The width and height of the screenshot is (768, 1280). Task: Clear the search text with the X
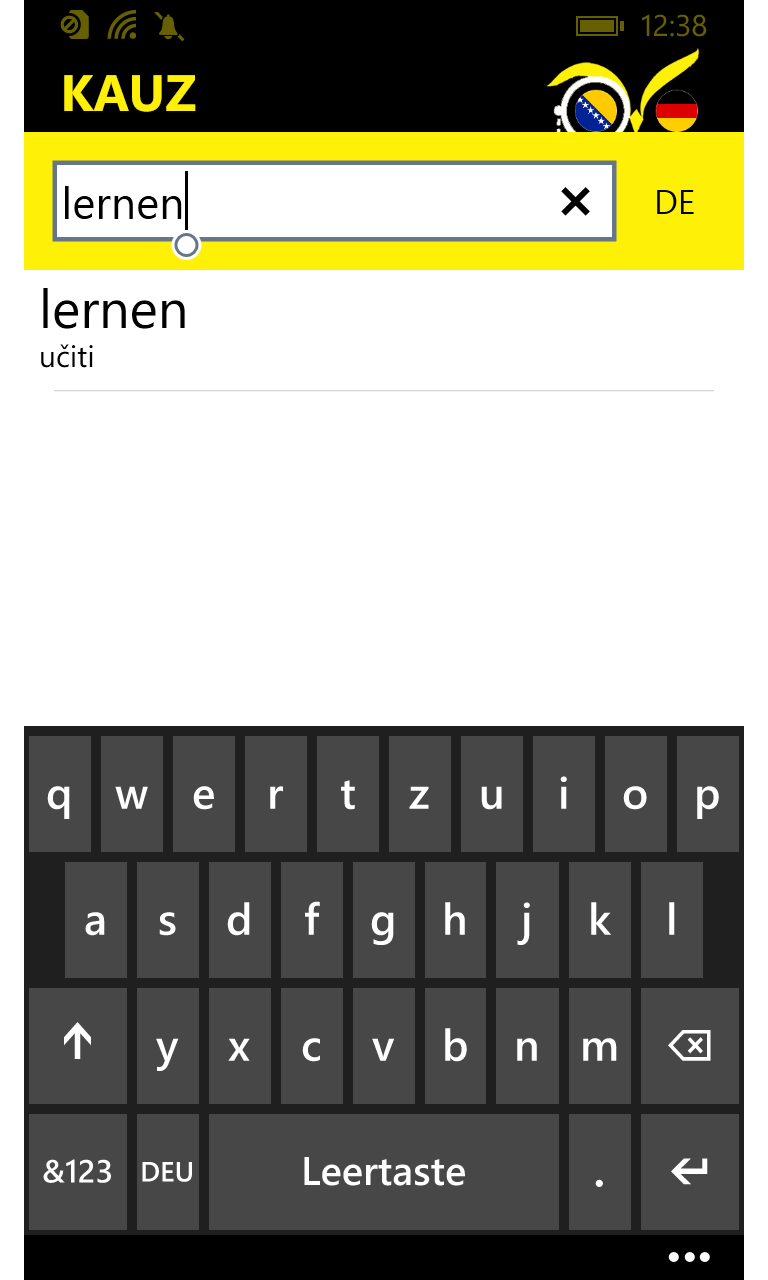click(575, 202)
